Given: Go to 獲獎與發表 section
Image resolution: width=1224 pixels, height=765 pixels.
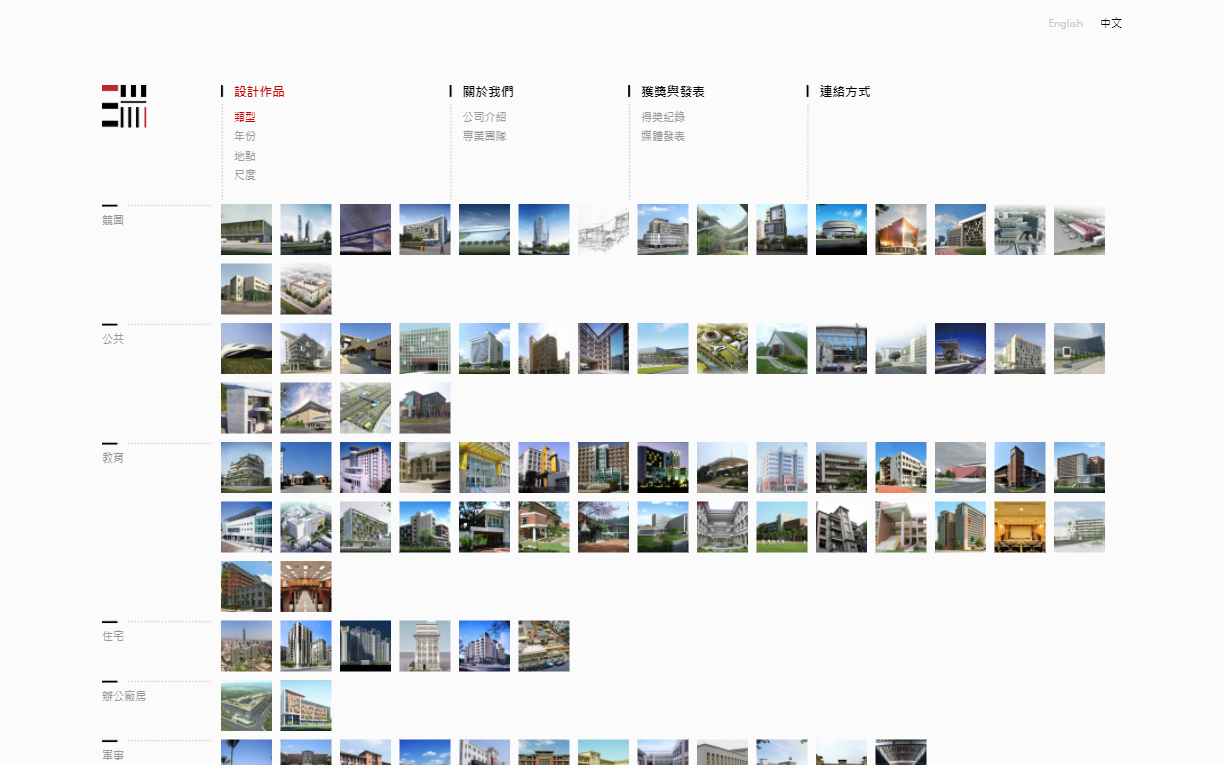Looking at the screenshot, I should (672, 91).
